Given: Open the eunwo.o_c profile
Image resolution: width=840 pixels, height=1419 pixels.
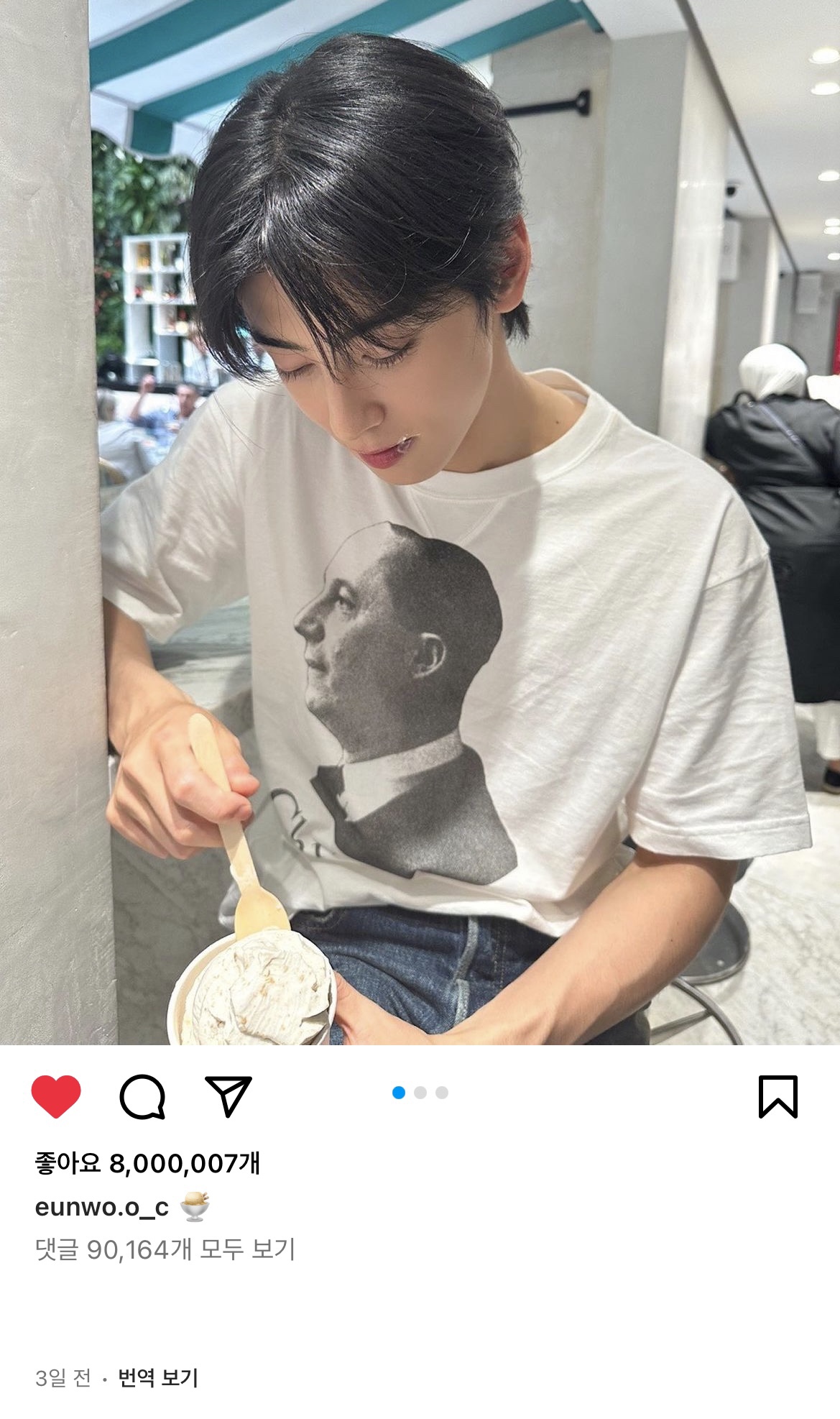Looking at the screenshot, I should pyautogui.click(x=101, y=1207).
